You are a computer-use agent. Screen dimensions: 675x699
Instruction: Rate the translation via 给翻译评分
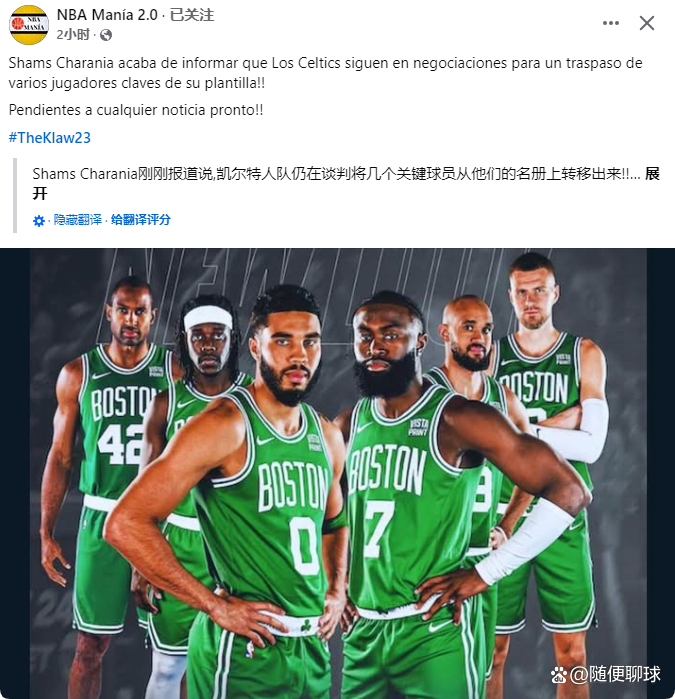click(140, 219)
